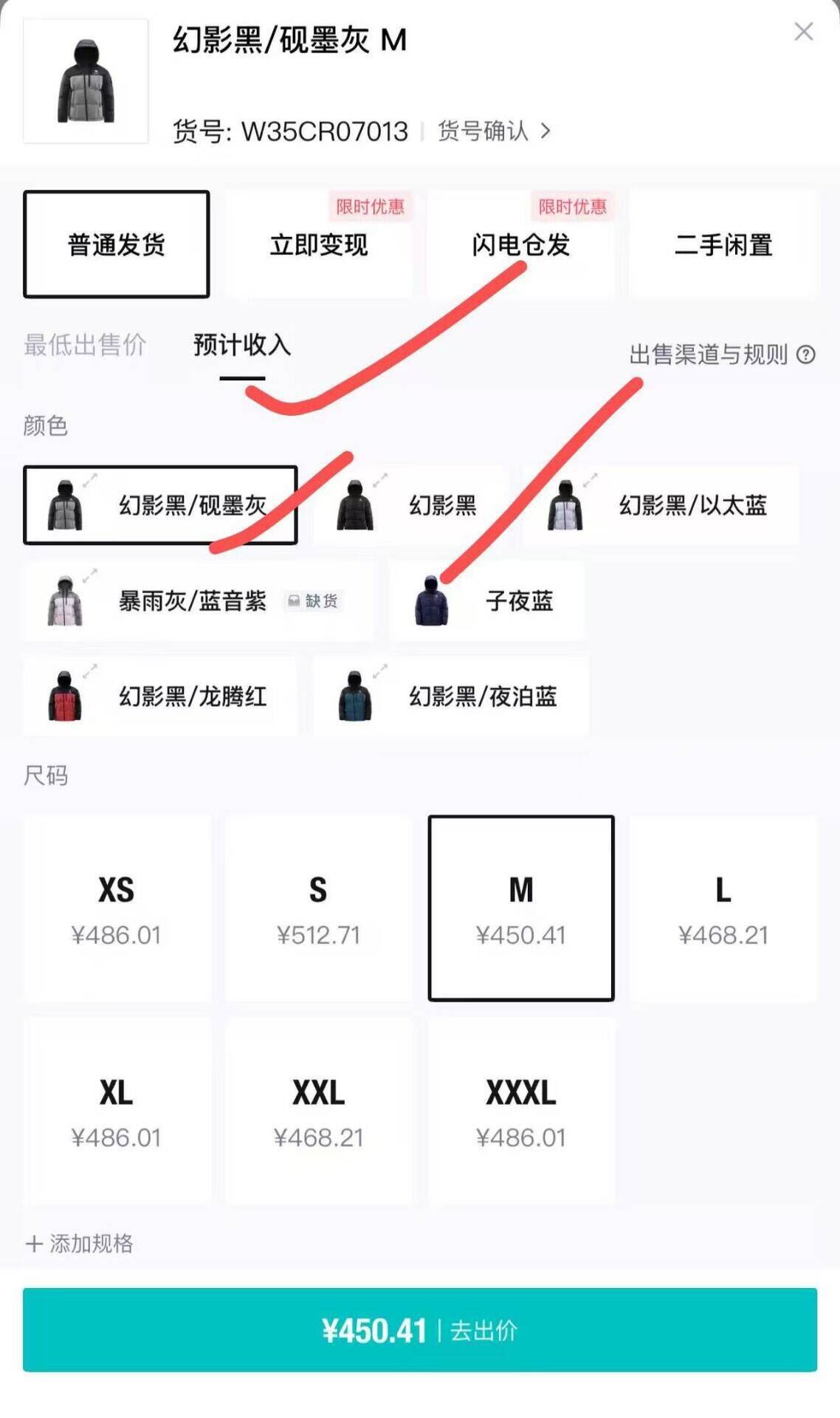The width and height of the screenshot is (840, 1418).
Task: Tap 添加规格 to add a spec
Action: click(x=80, y=1244)
